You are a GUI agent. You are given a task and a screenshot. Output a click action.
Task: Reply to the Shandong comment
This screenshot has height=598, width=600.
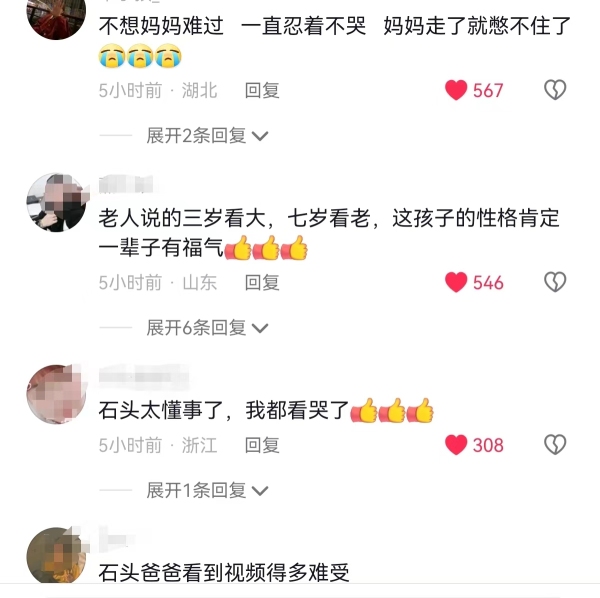(x=262, y=282)
